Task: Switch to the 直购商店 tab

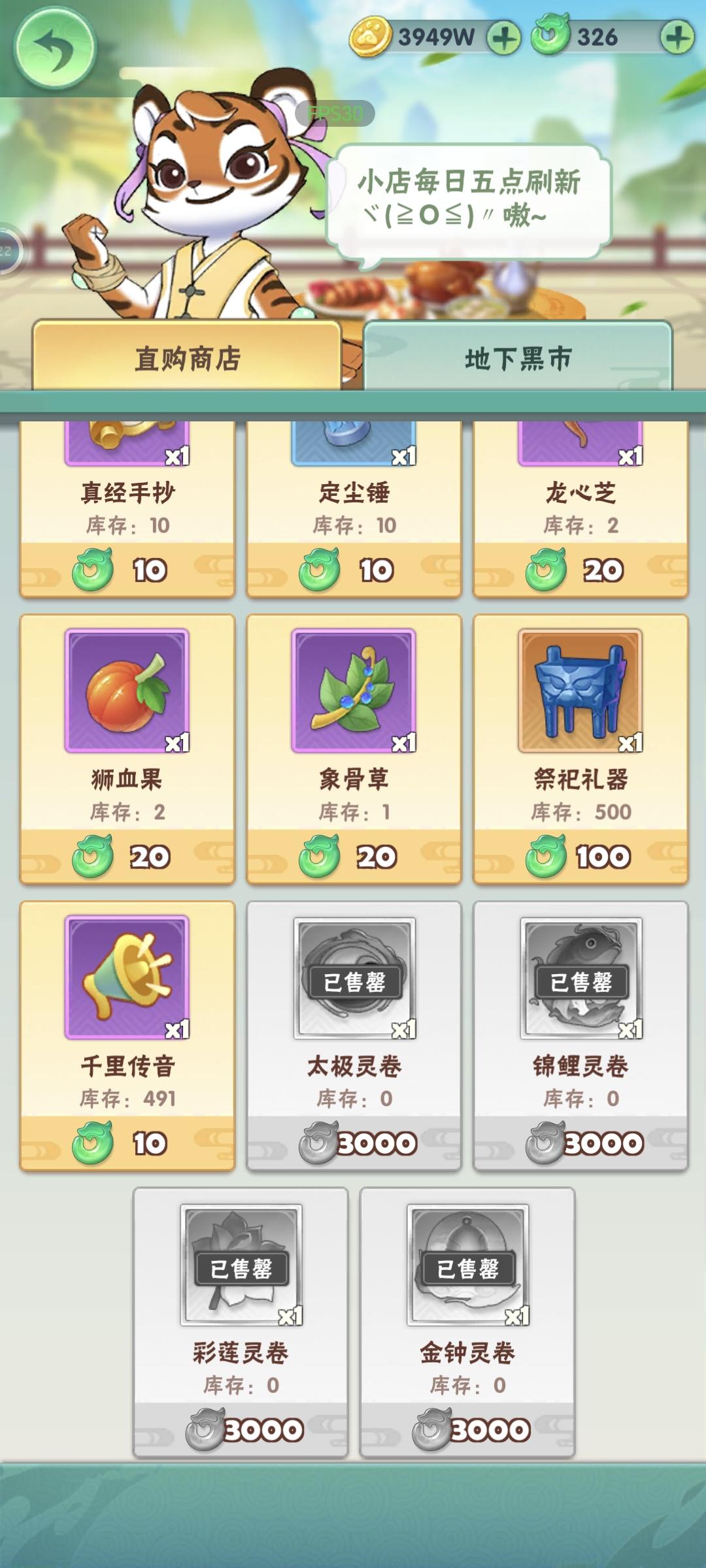Action: (x=187, y=357)
